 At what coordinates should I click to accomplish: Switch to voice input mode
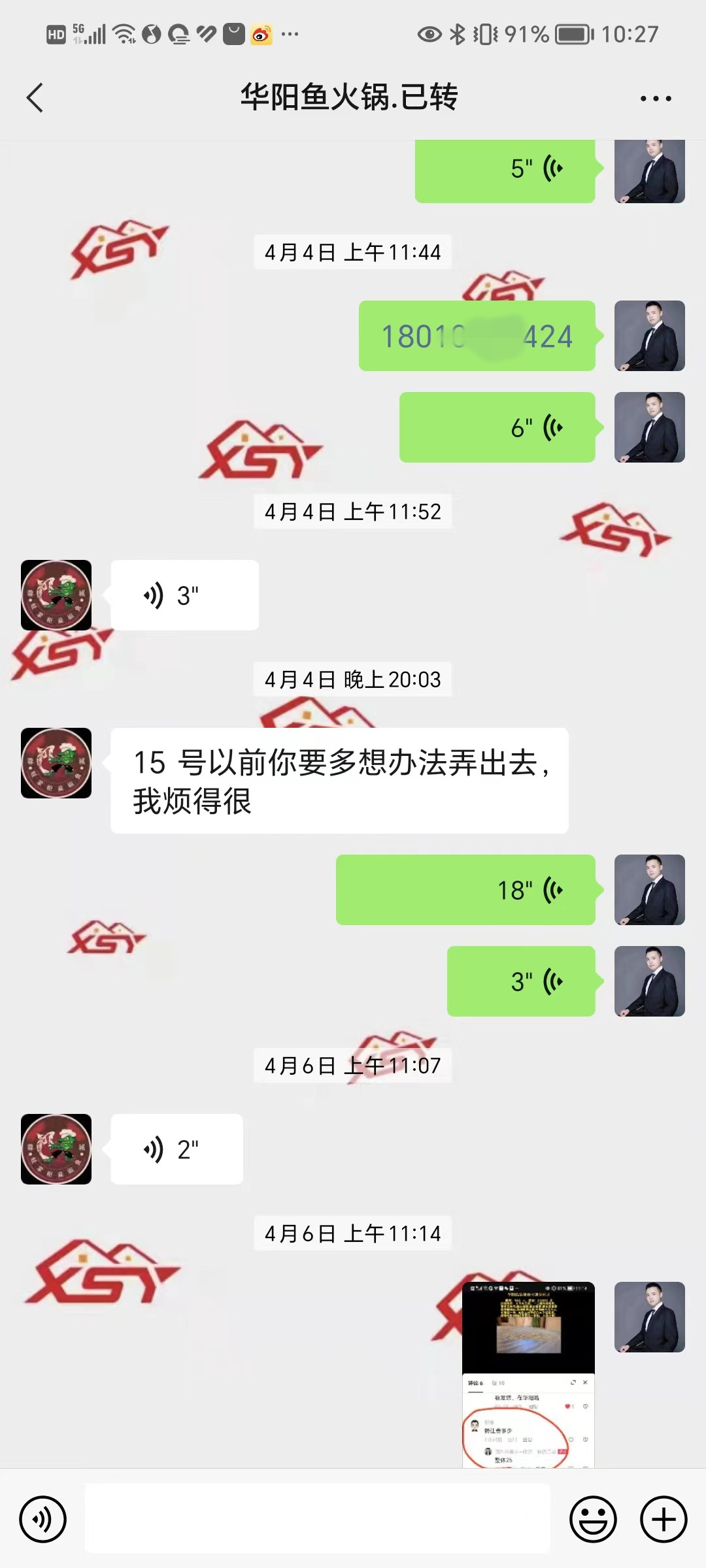click(x=43, y=1519)
